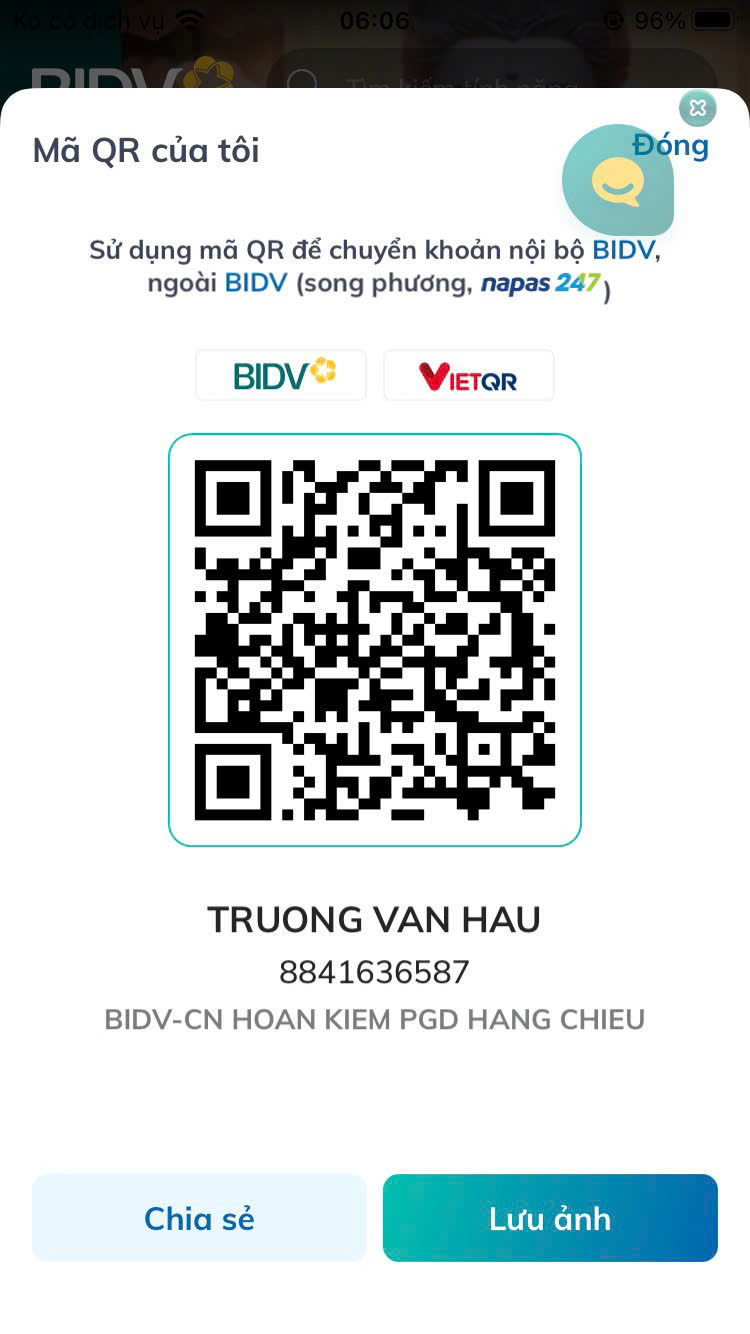Share the QR code via Chia sẻ
Viewport: 750px width, 1334px height.
[199, 1217]
